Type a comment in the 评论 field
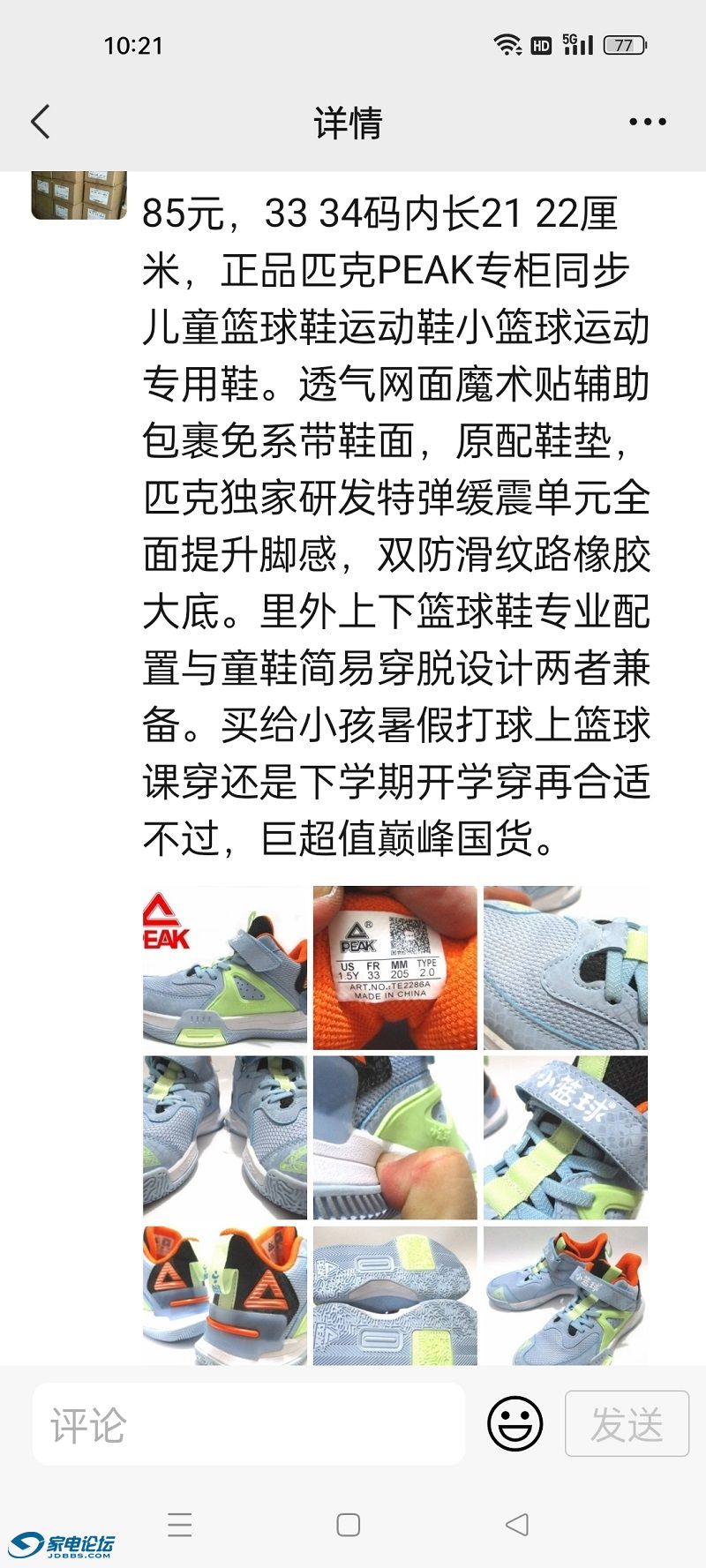The height and width of the screenshot is (1568, 706). (249, 1424)
